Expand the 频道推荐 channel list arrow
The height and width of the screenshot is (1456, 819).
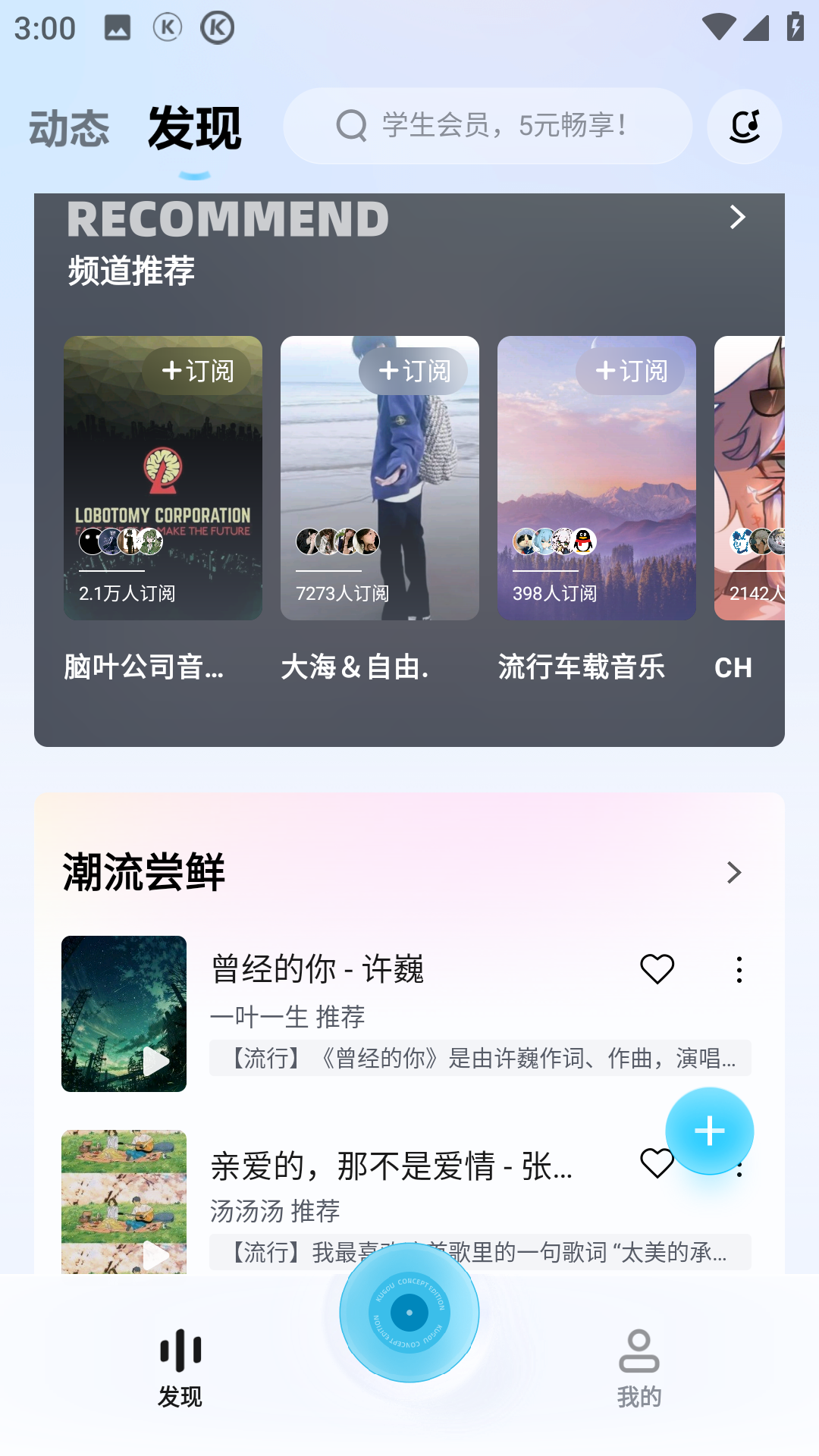737,218
